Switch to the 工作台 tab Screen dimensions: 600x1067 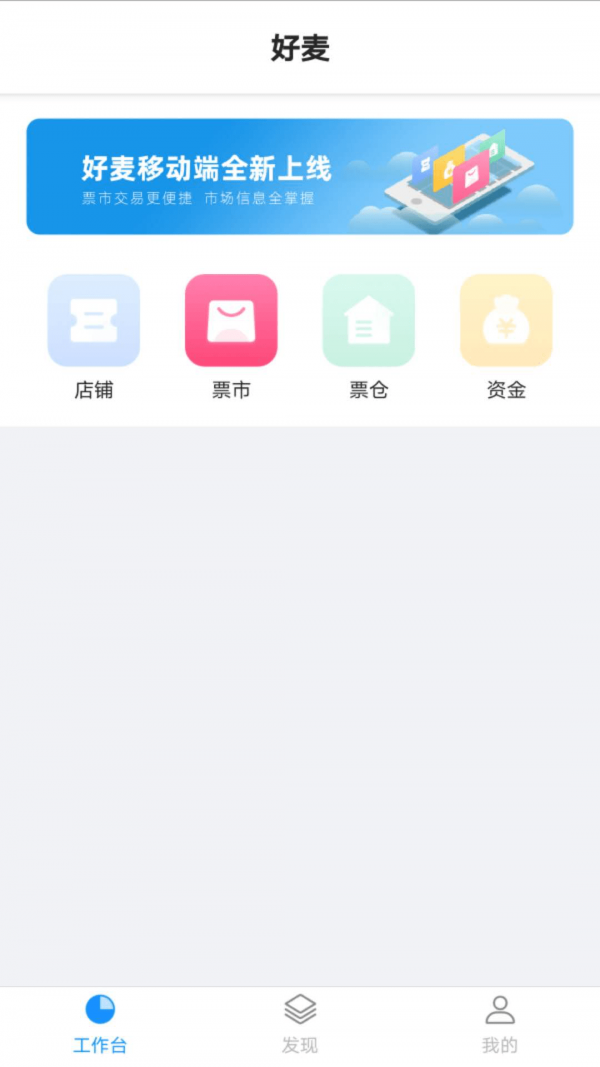[100, 1024]
